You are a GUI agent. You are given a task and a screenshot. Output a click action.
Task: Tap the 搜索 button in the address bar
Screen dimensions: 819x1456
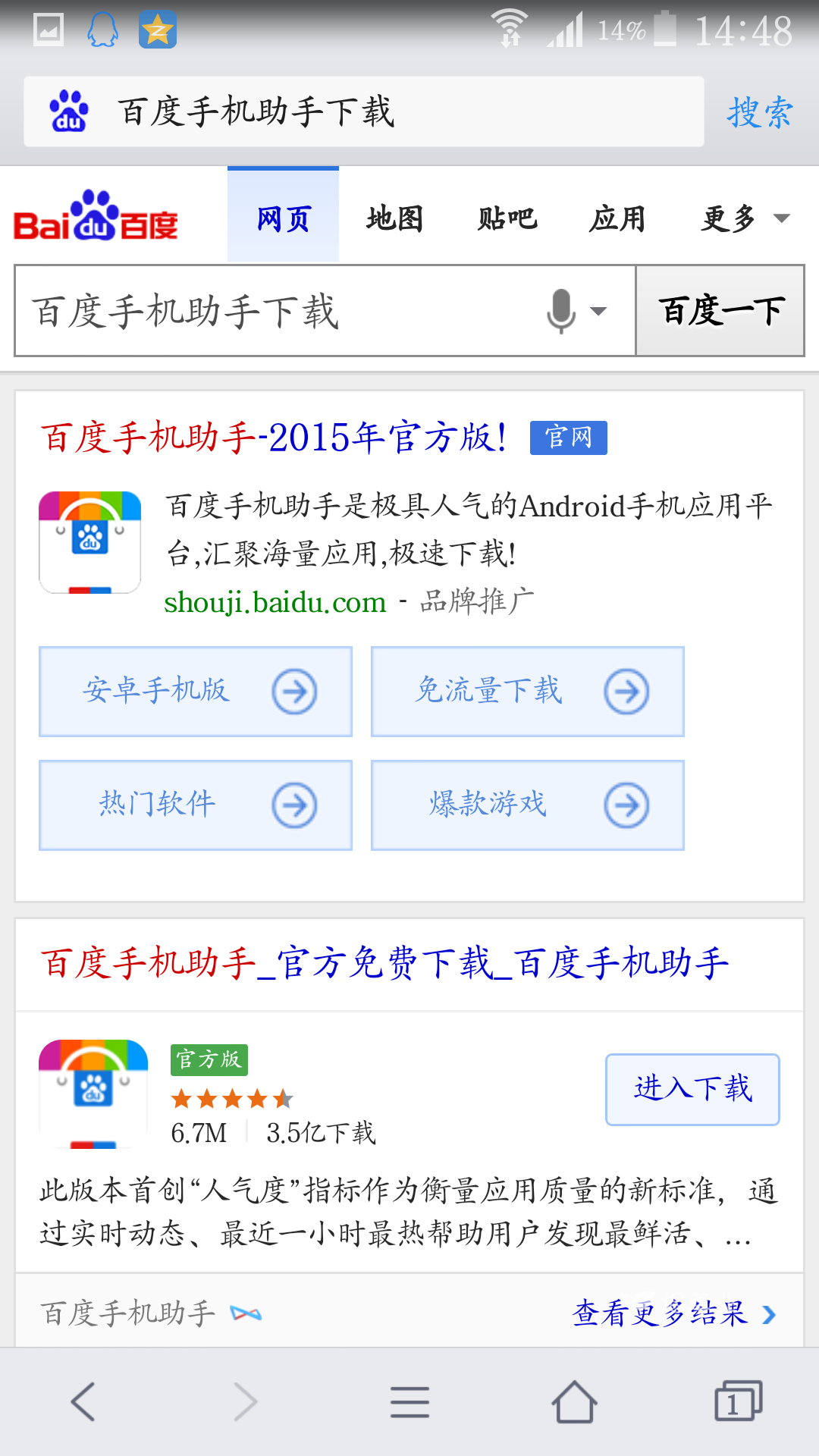click(x=760, y=112)
